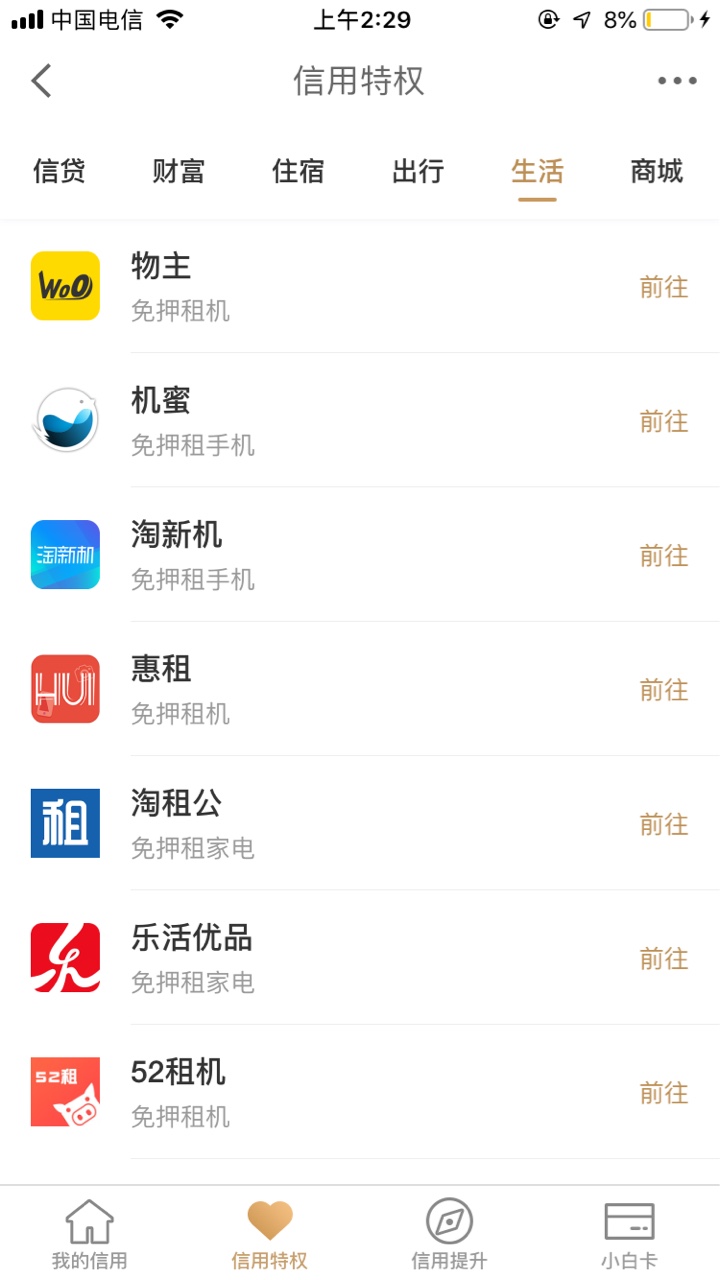This screenshot has width=720, height=1280.
Task: Switch to the 小白卡 tab
Action: 629,1234
